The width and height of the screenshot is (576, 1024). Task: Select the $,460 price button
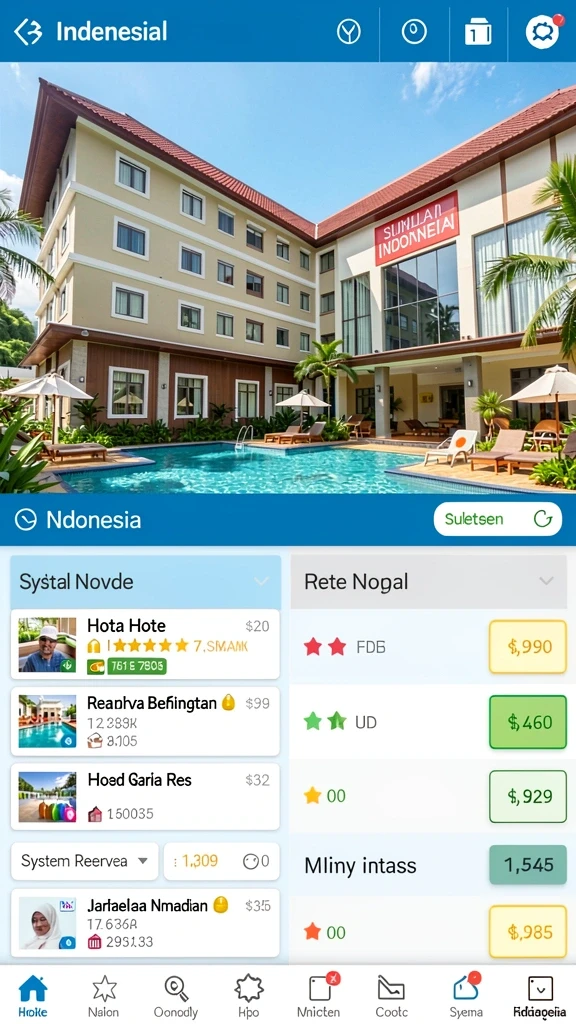pos(528,722)
